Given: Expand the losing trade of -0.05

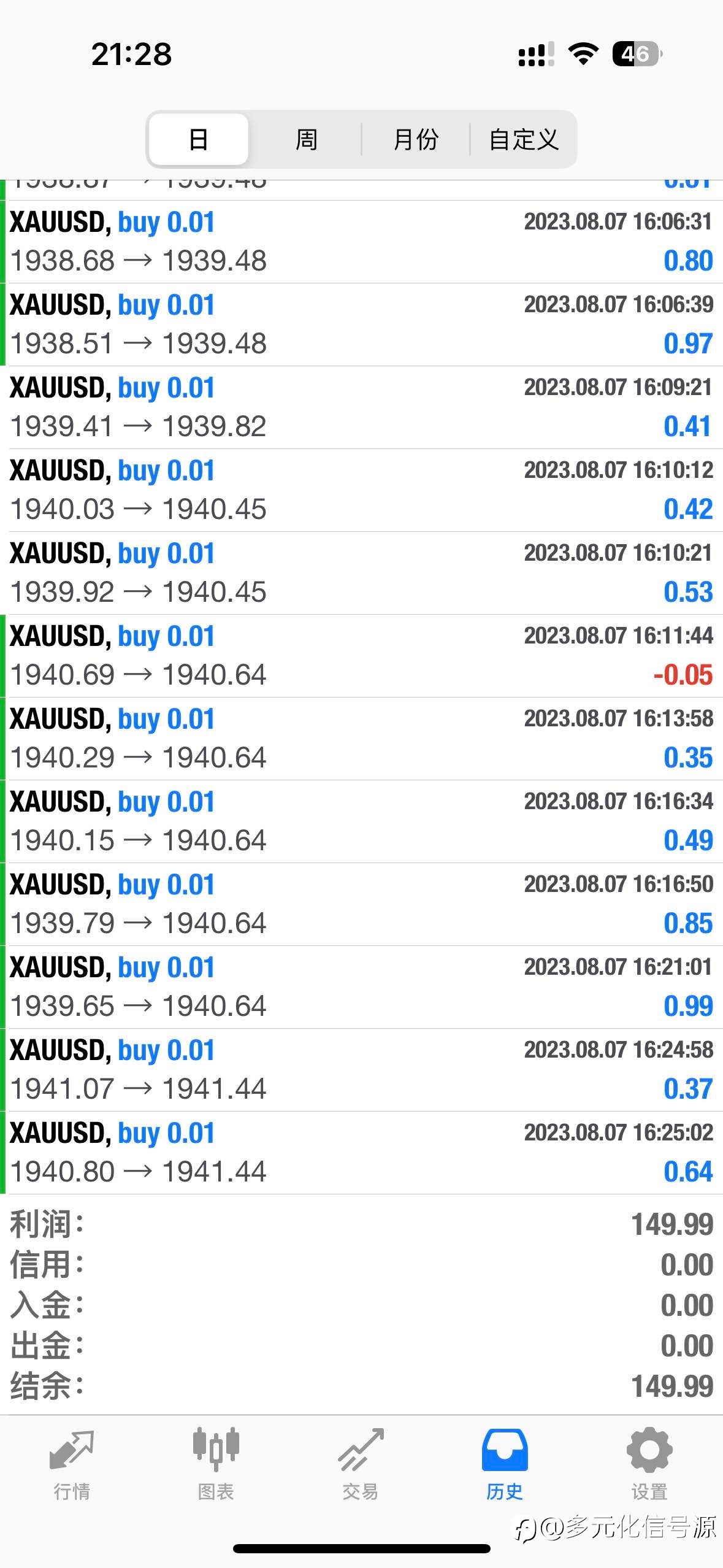Looking at the screenshot, I should coord(361,656).
